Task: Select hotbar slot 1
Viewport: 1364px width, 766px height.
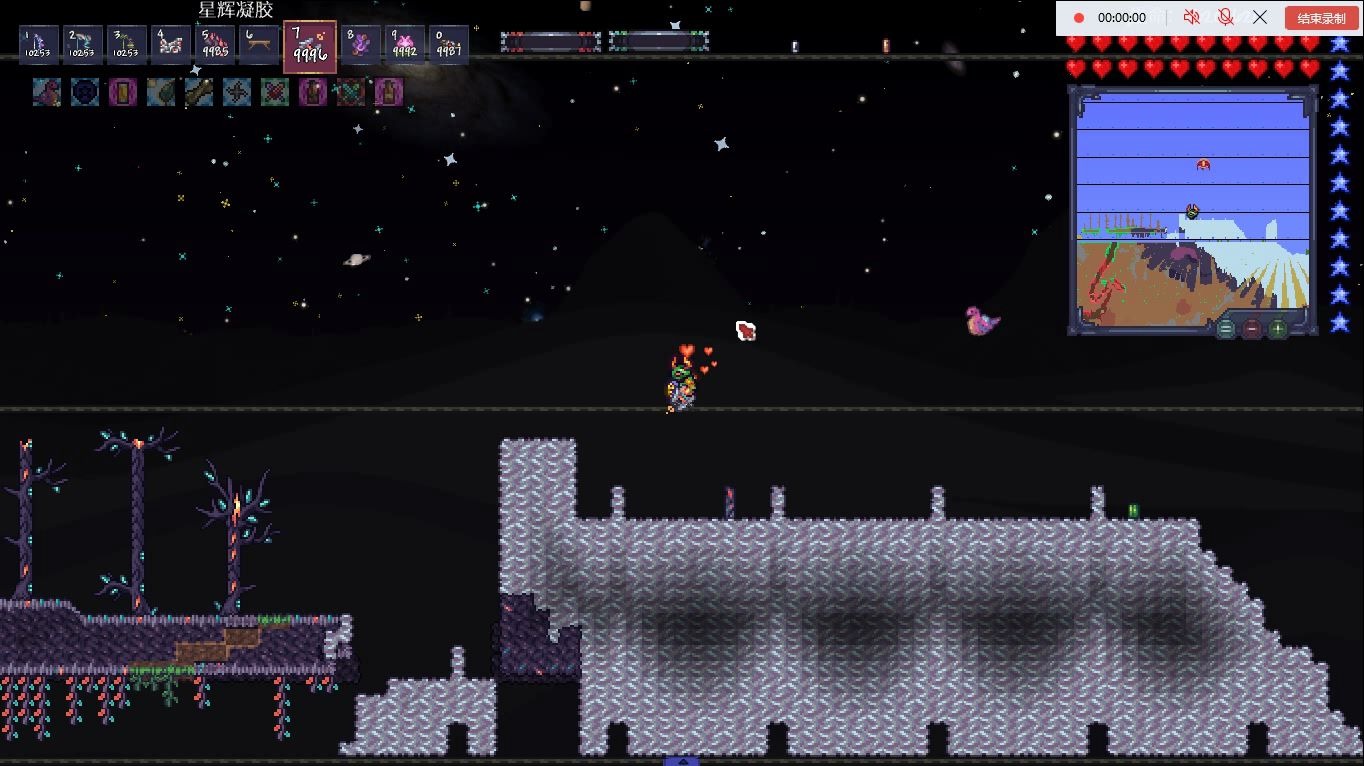Action: pyautogui.click(x=38, y=45)
